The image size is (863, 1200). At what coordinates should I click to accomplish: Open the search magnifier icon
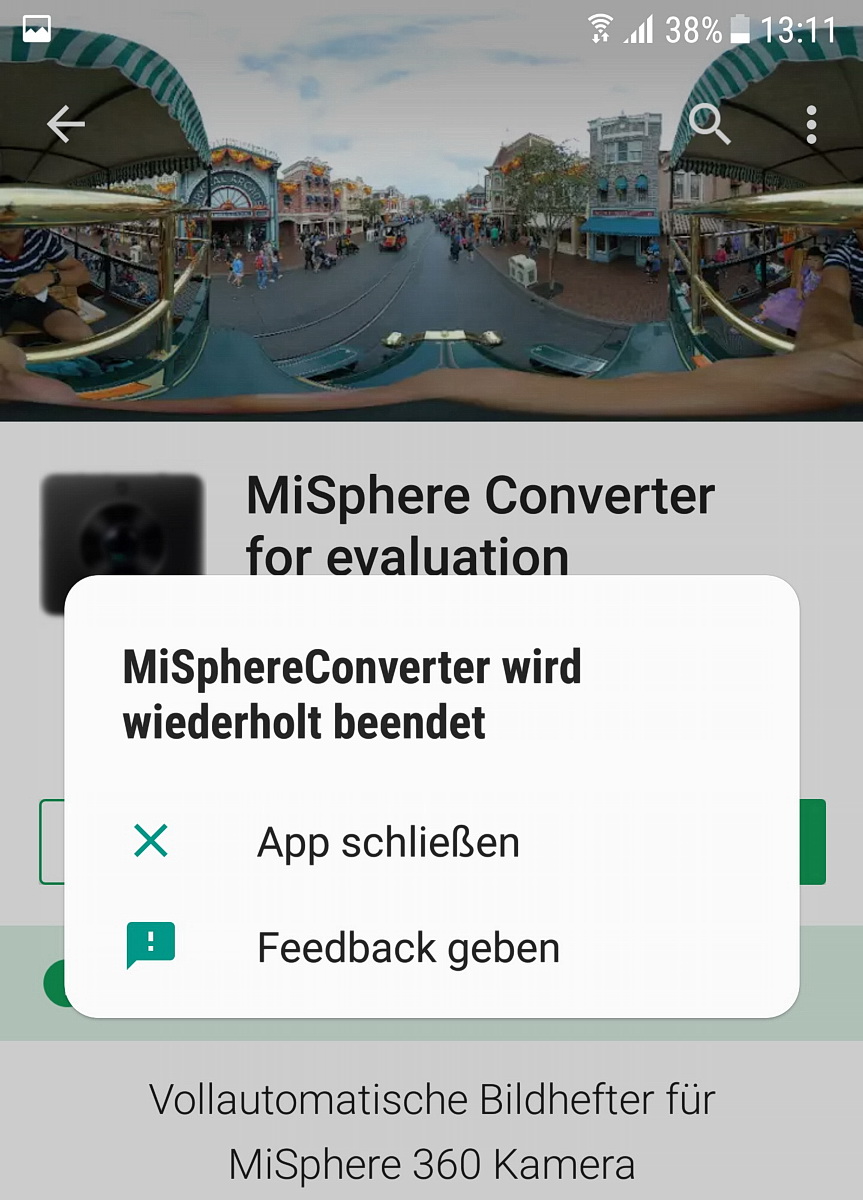tap(710, 125)
